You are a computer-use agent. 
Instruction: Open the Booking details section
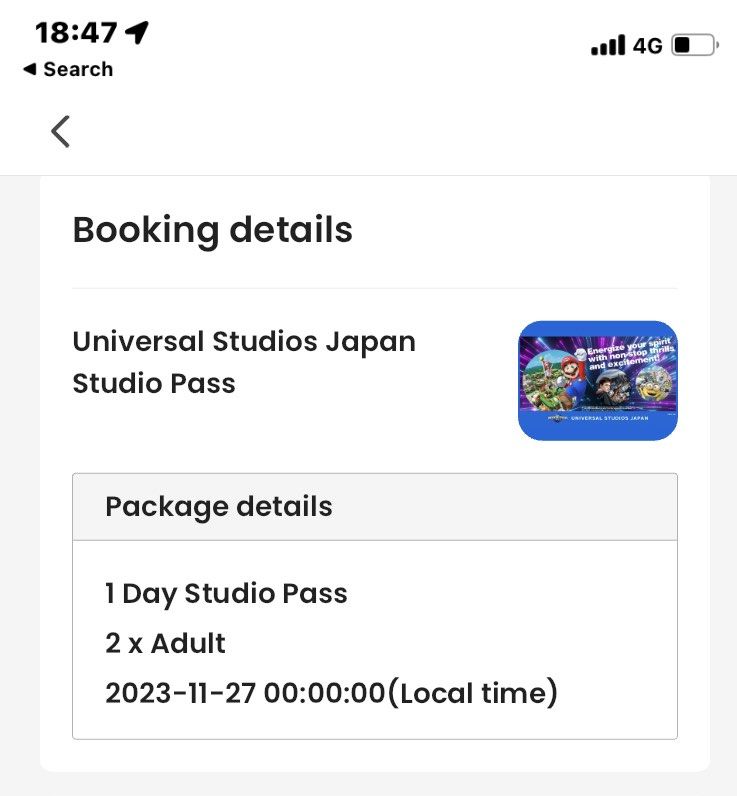(x=212, y=230)
